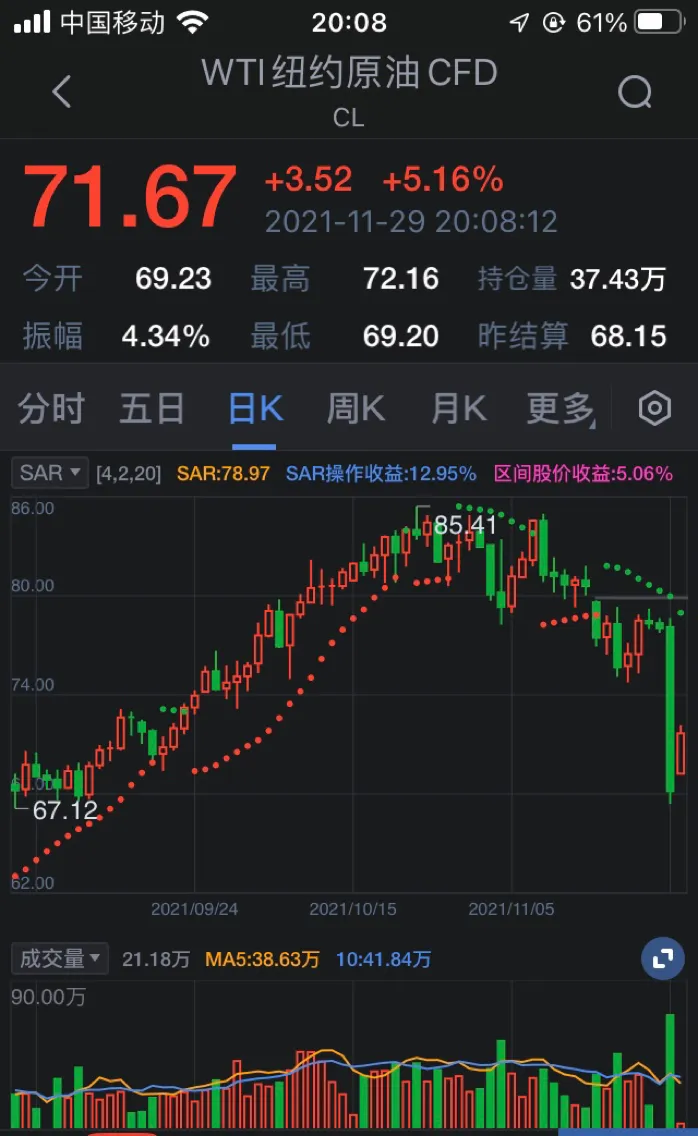The image size is (698, 1136).
Task: Open the 成交量 indicator dropdown
Action: [x=61, y=959]
